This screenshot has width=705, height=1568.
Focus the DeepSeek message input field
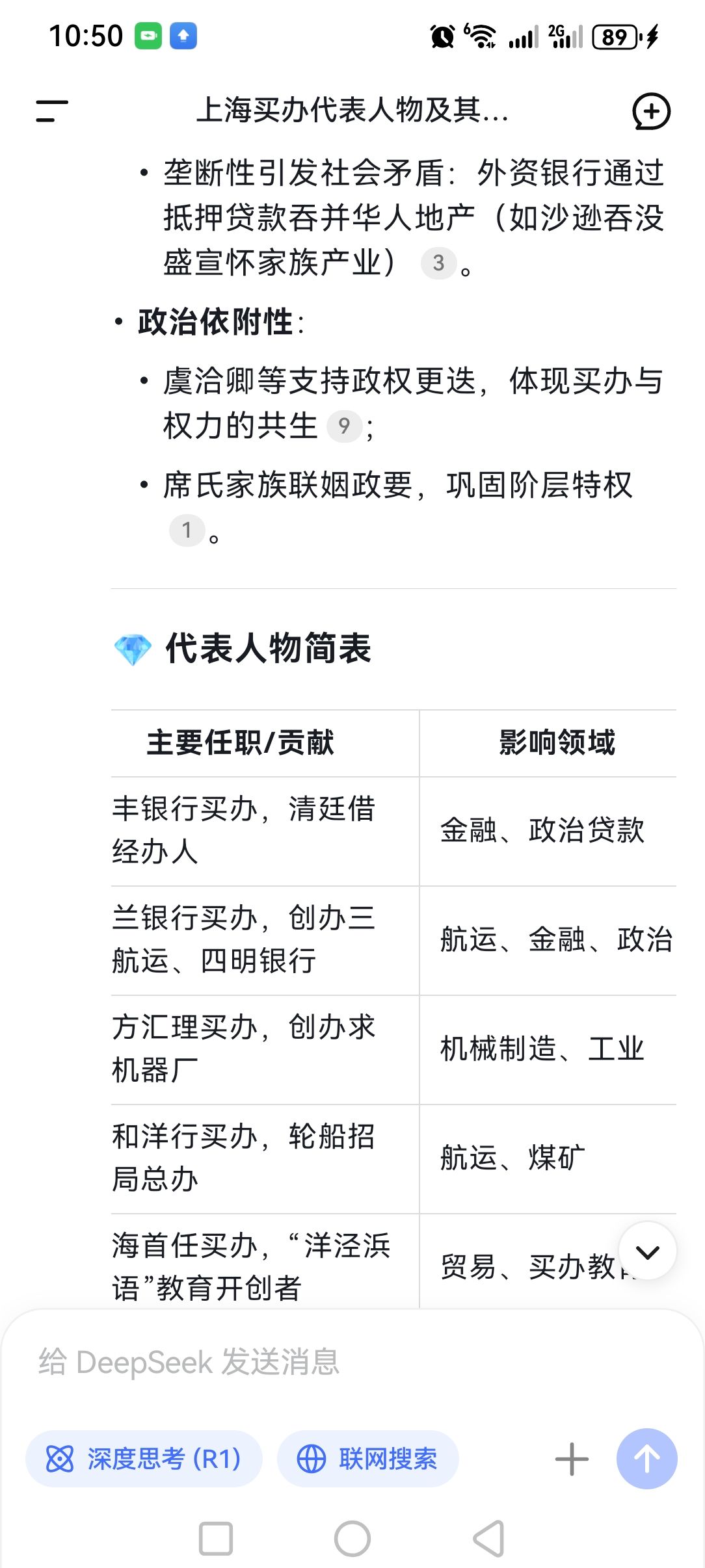[x=351, y=1362]
